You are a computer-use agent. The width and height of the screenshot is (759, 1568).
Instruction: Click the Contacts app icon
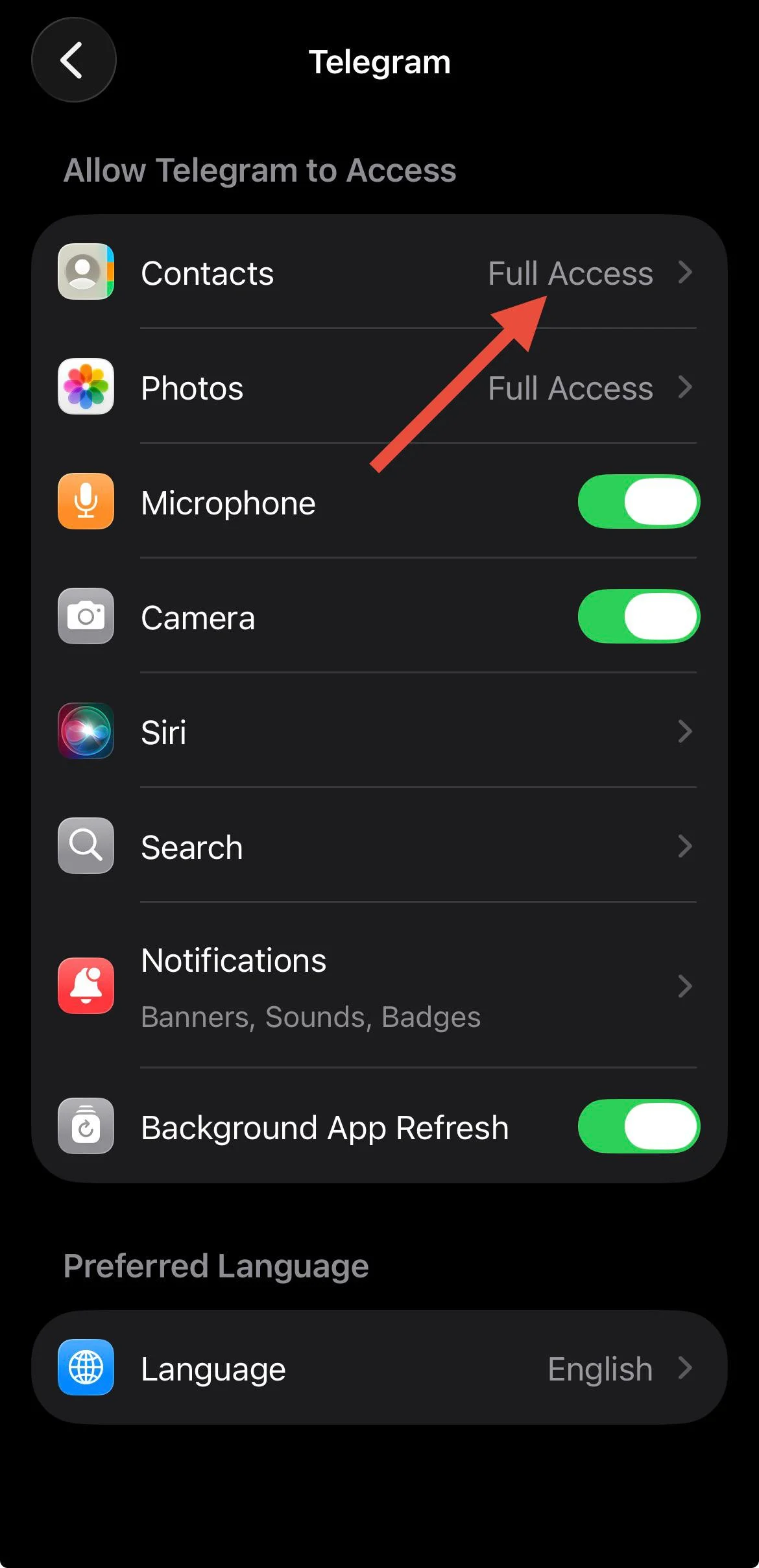point(85,272)
